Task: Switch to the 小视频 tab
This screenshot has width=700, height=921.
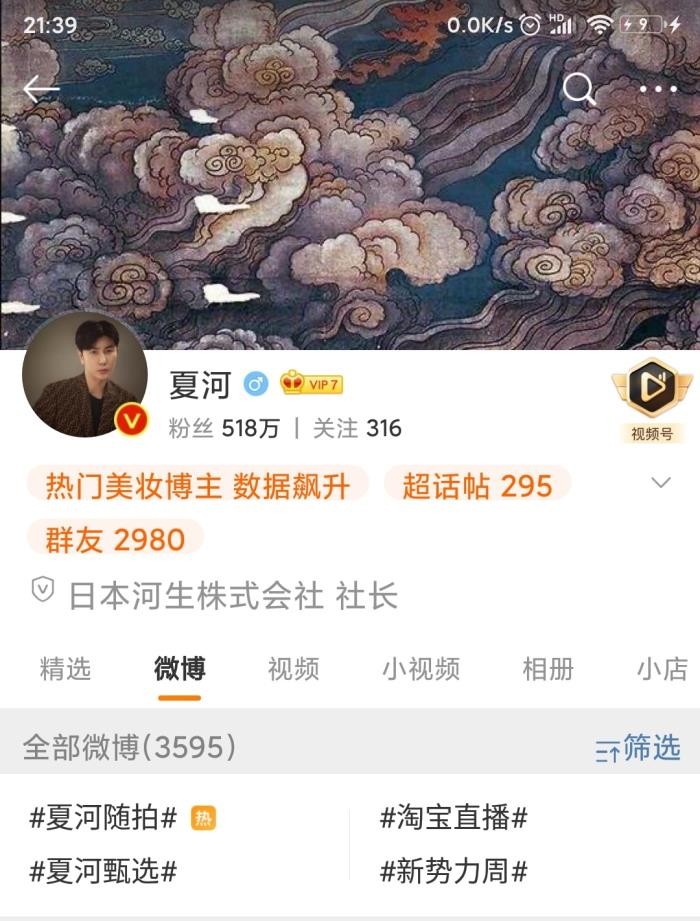Action: (420, 669)
